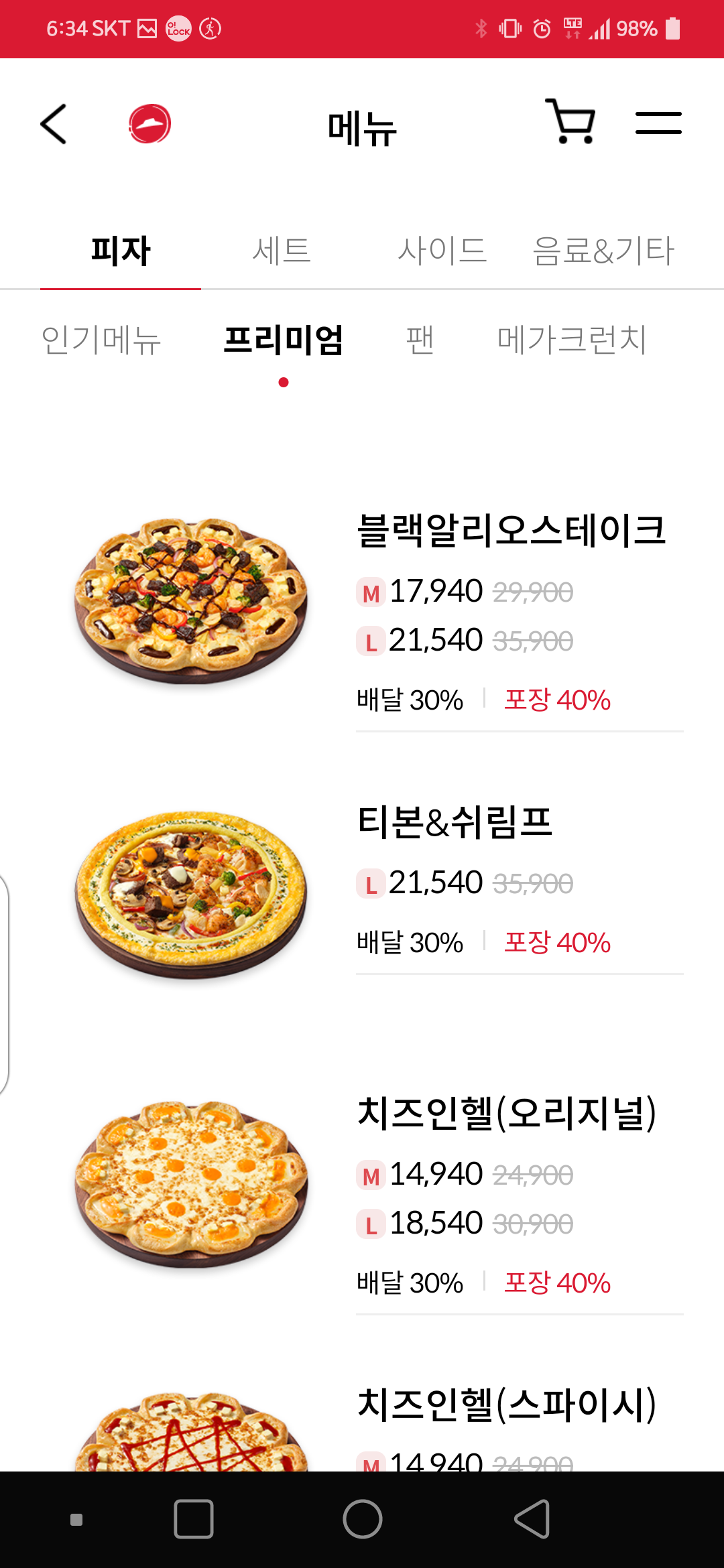Image resolution: width=724 pixels, height=1568 pixels.
Task: Tap the system home button
Action: pos(362,1519)
